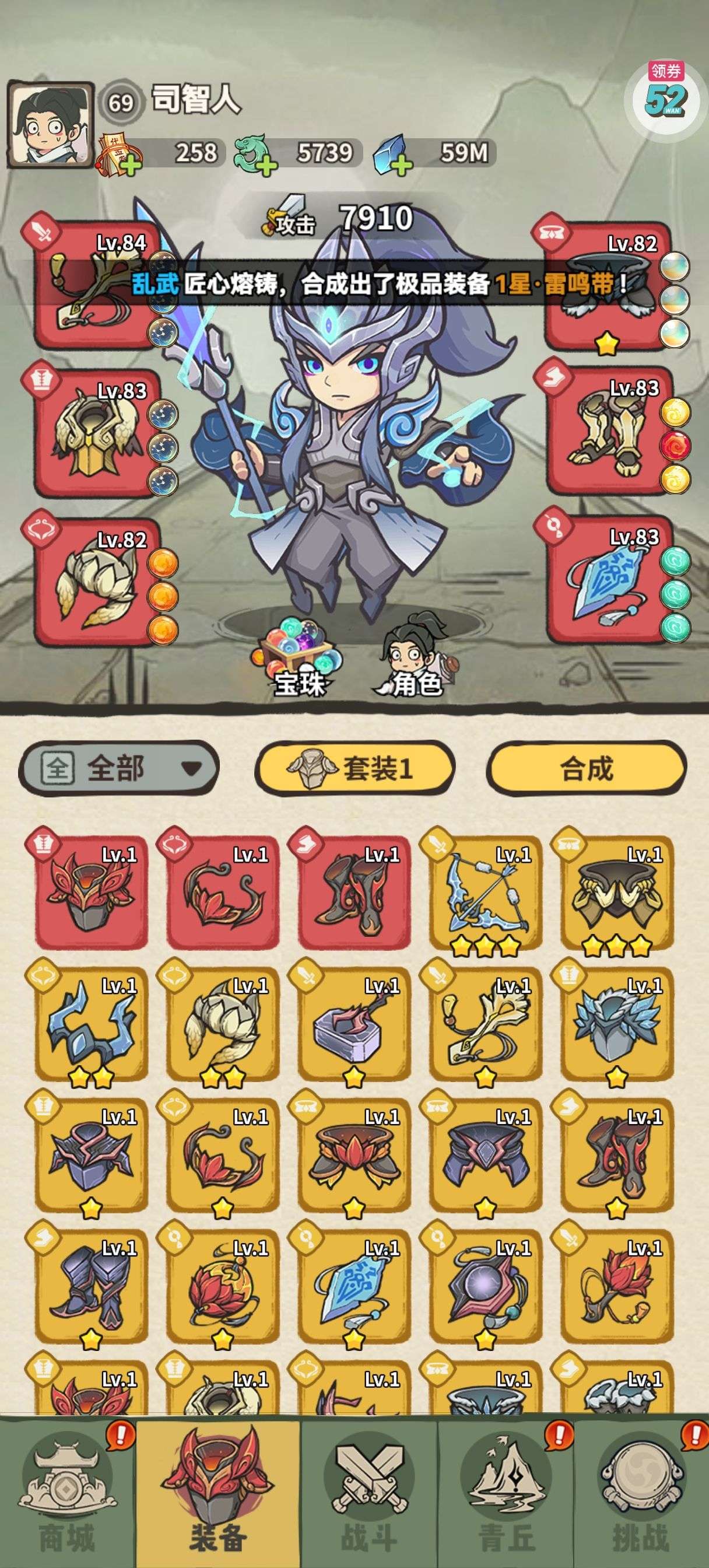
Task: Tap the player avatar portrait
Action: [51, 125]
